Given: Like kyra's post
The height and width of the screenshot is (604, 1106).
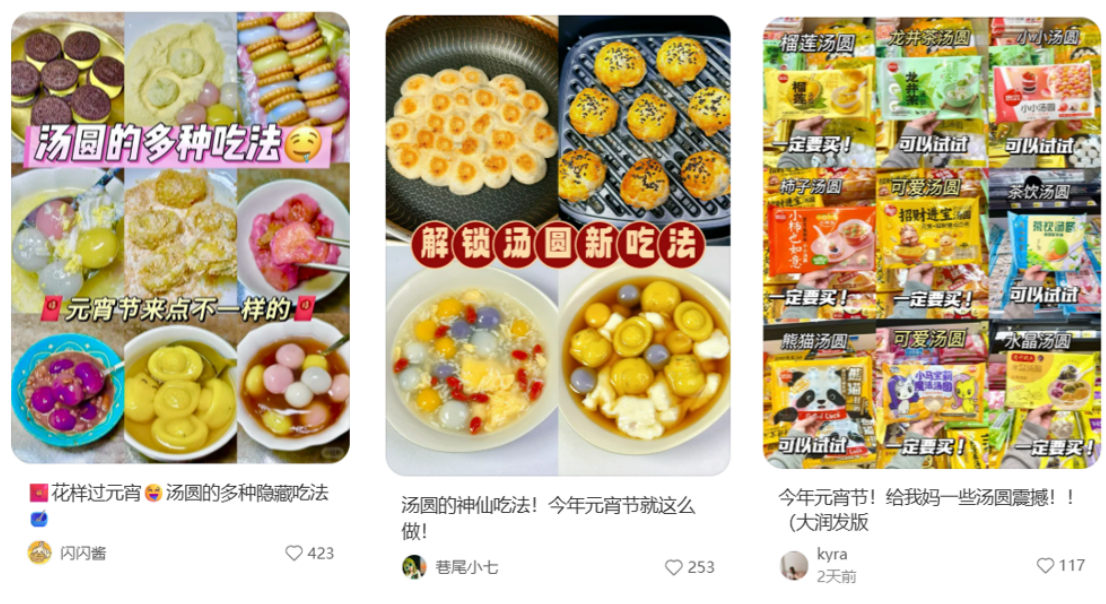Looking at the screenshot, I should pos(1045,565).
